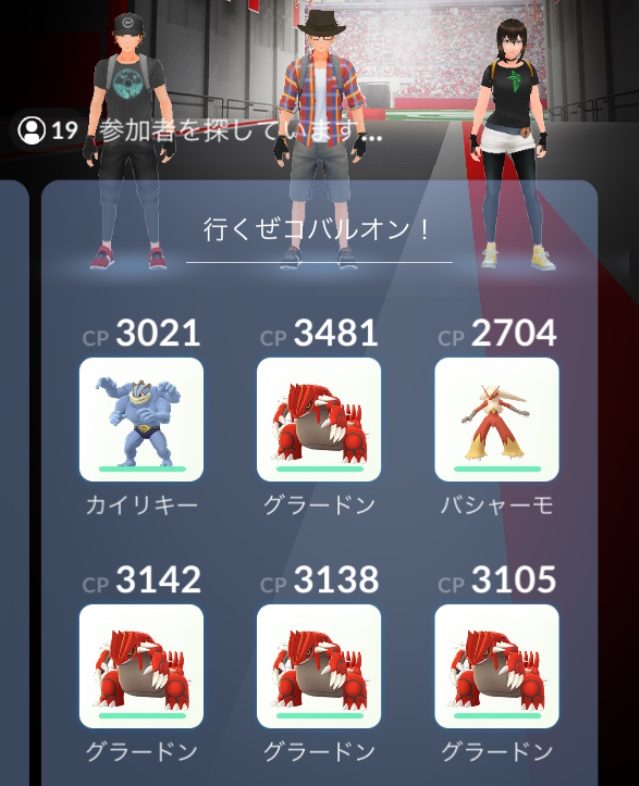Edit the party name 行くぜコバルオン!
This screenshot has width=639, height=786.
tap(319, 231)
